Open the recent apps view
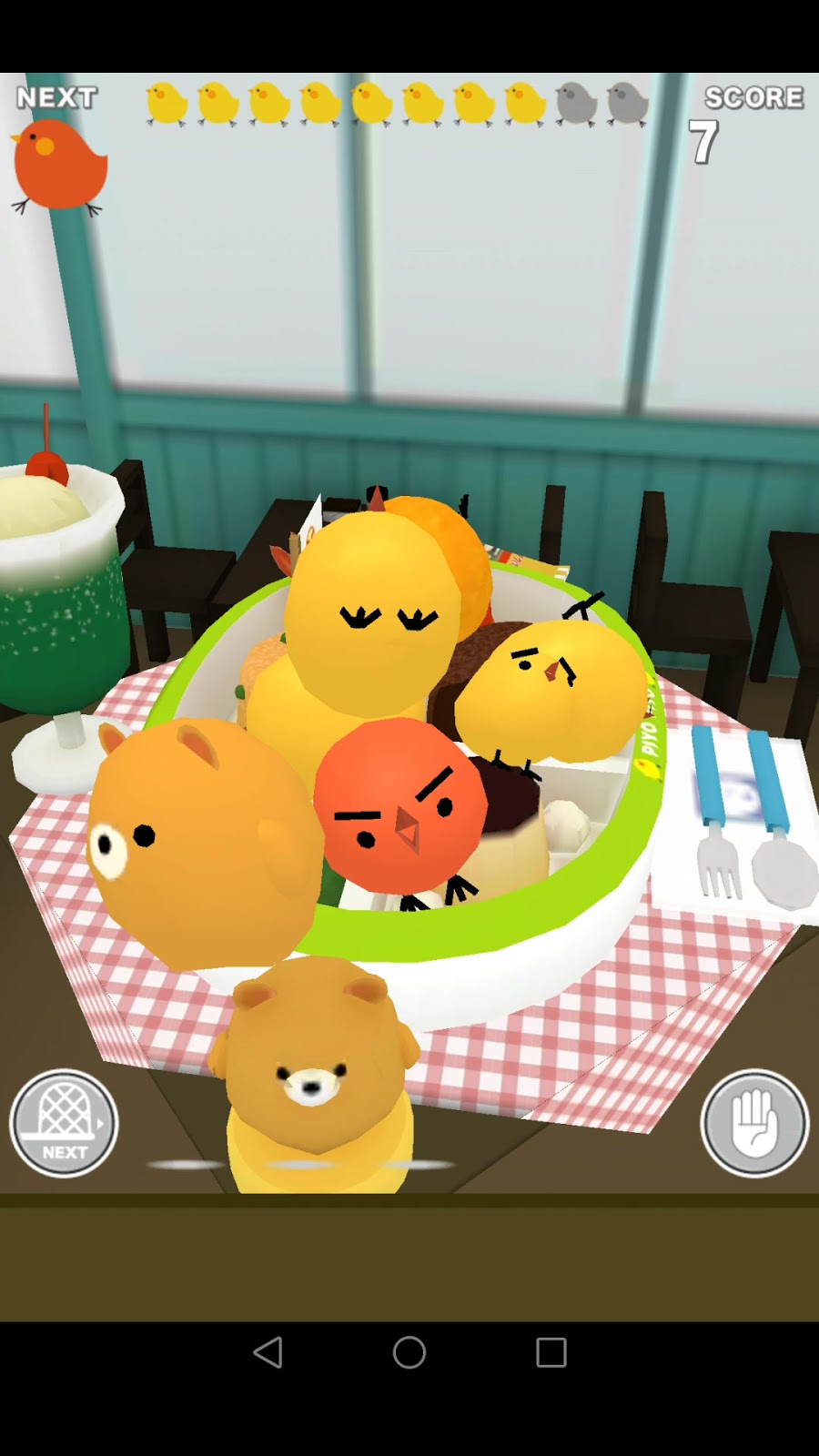Image resolution: width=819 pixels, height=1456 pixels. tap(551, 1352)
